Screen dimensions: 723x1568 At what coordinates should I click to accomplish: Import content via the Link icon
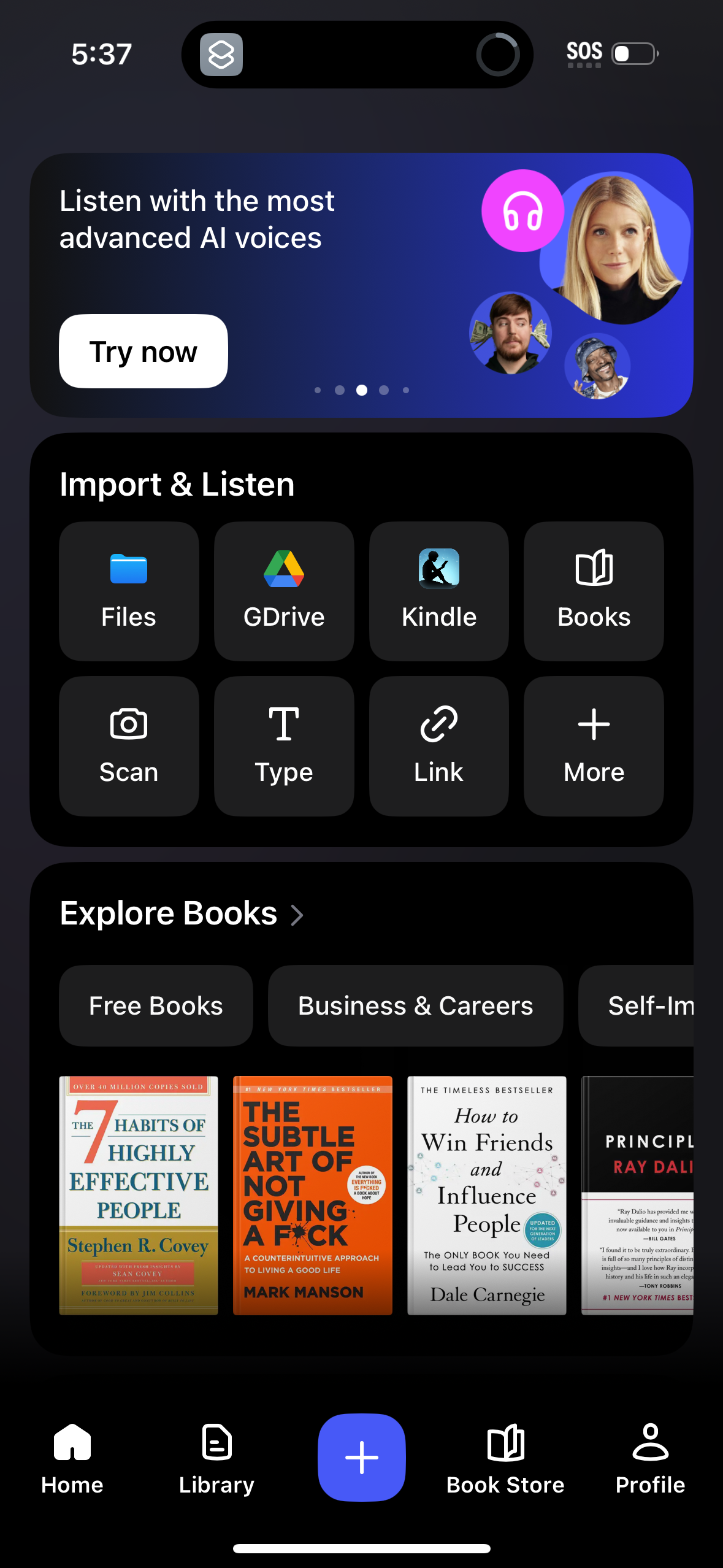(x=438, y=745)
